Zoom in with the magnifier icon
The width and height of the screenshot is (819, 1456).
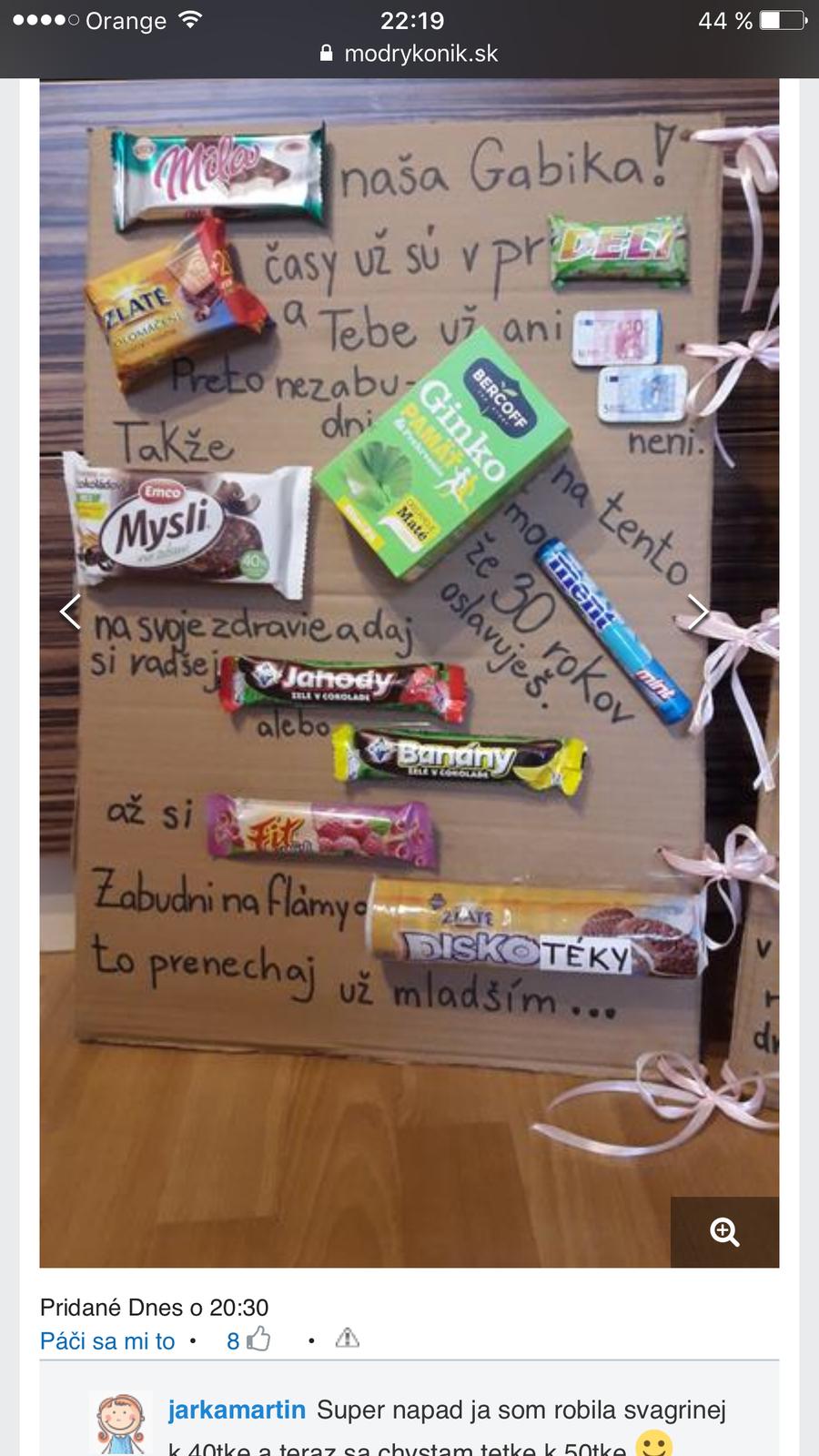pyautogui.click(x=724, y=1232)
